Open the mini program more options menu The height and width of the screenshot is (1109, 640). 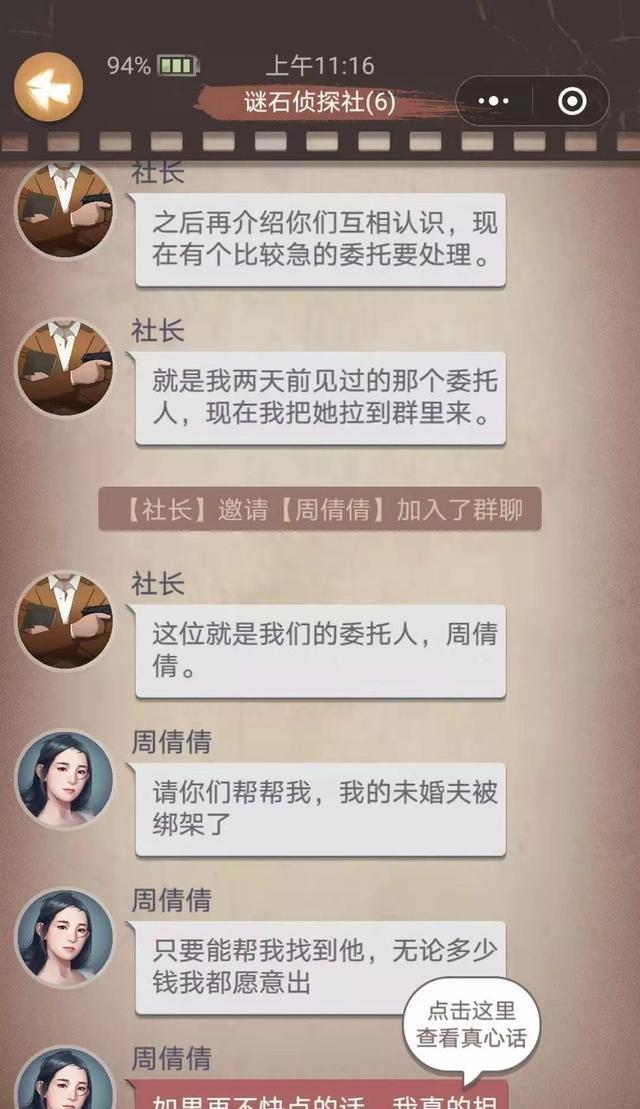tap(493, 101)
